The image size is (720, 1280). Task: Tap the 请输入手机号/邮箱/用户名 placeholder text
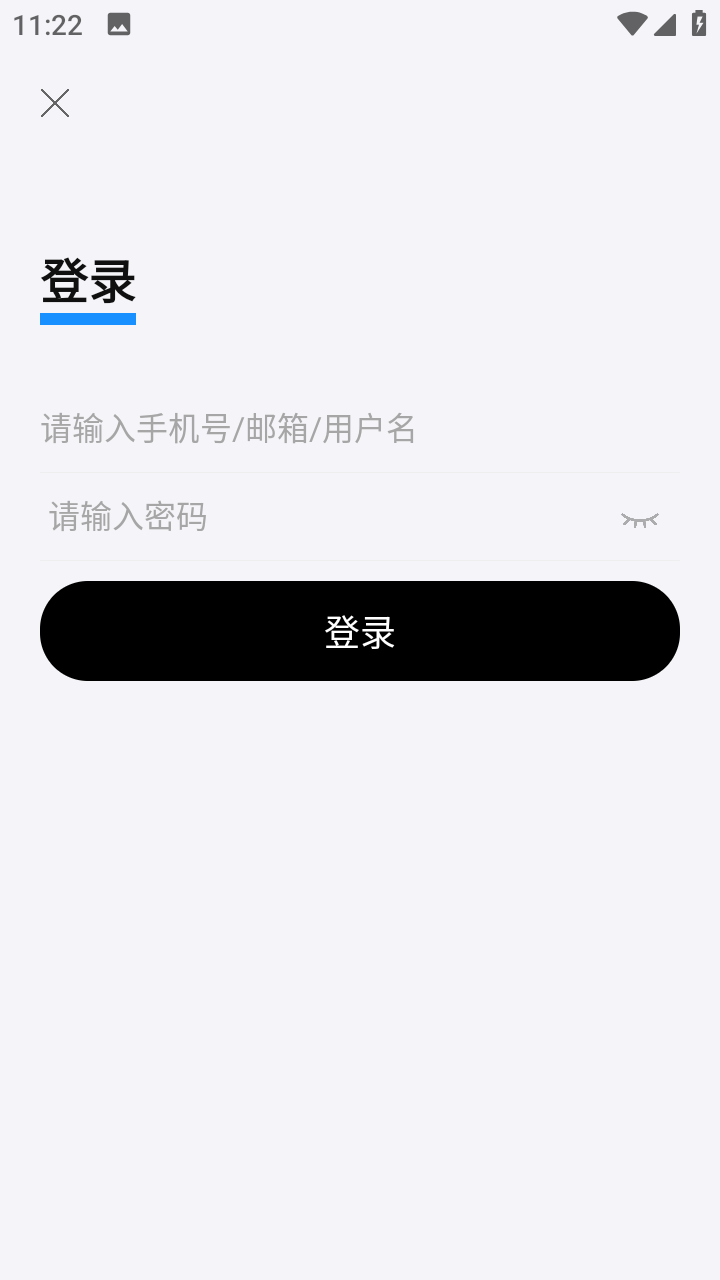230,428
